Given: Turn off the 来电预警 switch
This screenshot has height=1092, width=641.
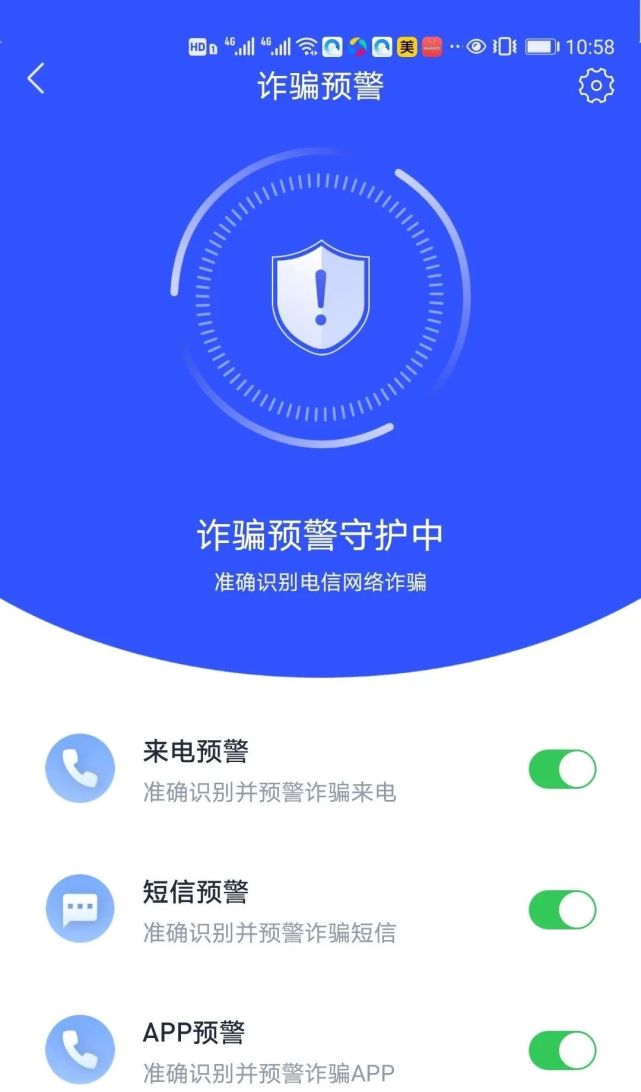Looking at the screenshot, I should click(563, 769).
